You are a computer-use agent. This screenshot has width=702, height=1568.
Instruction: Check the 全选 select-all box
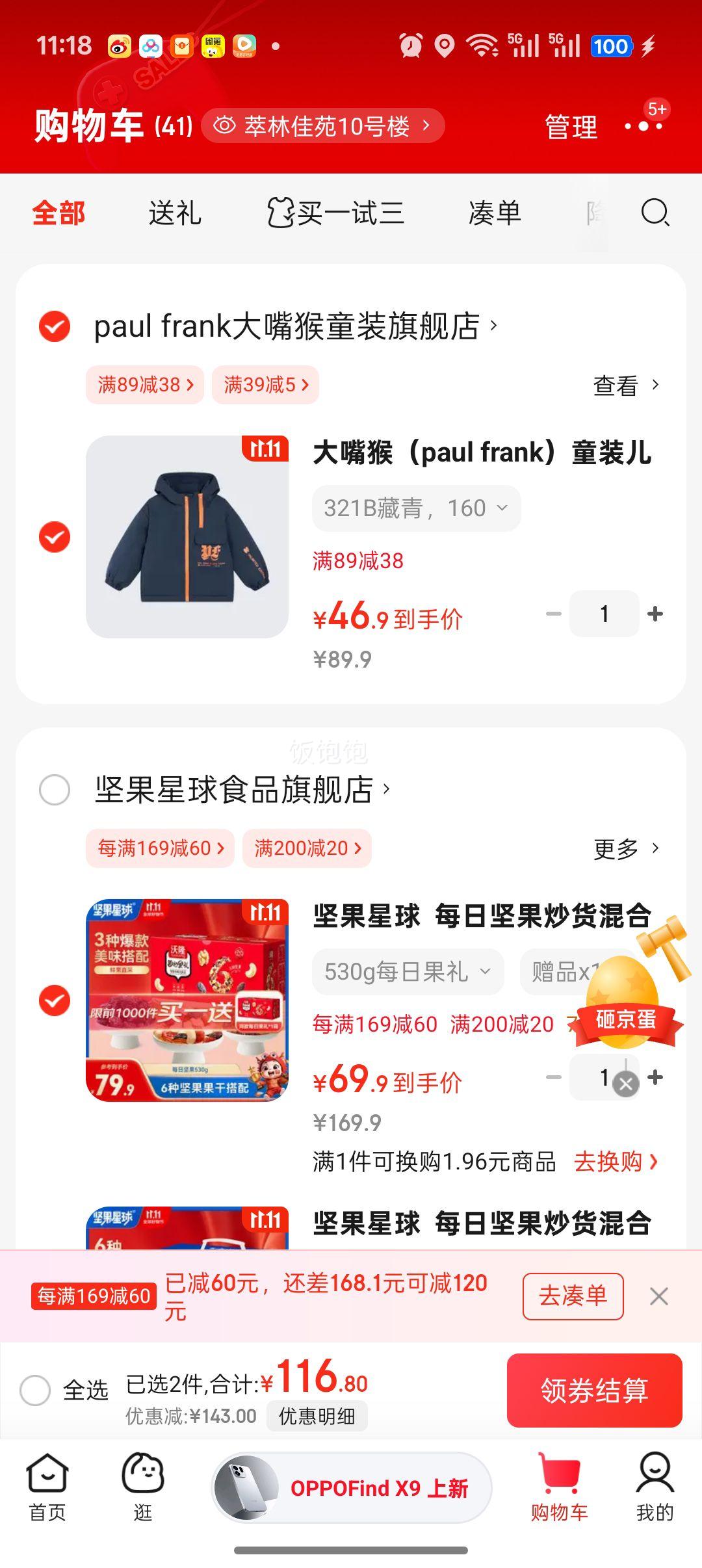pyautogui.click(x=35, y=1391)
